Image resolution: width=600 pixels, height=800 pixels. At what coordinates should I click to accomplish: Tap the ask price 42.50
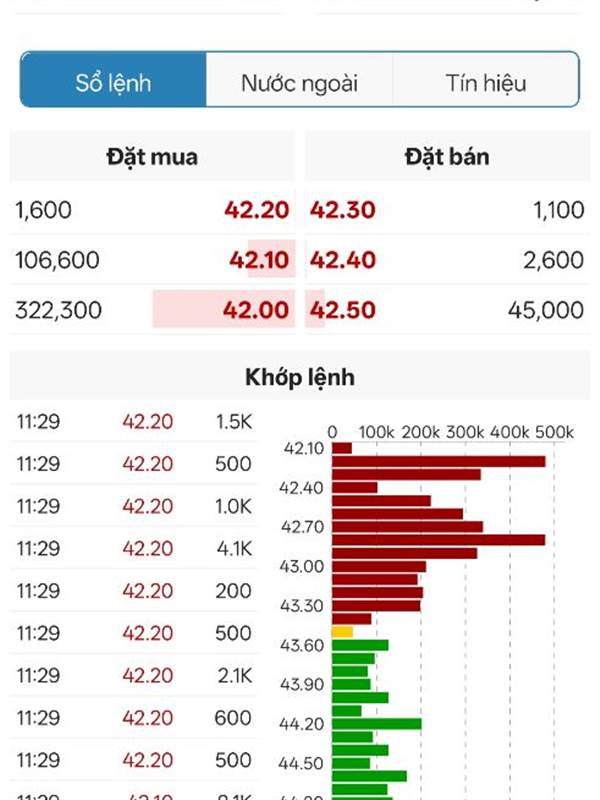[343, 310]
